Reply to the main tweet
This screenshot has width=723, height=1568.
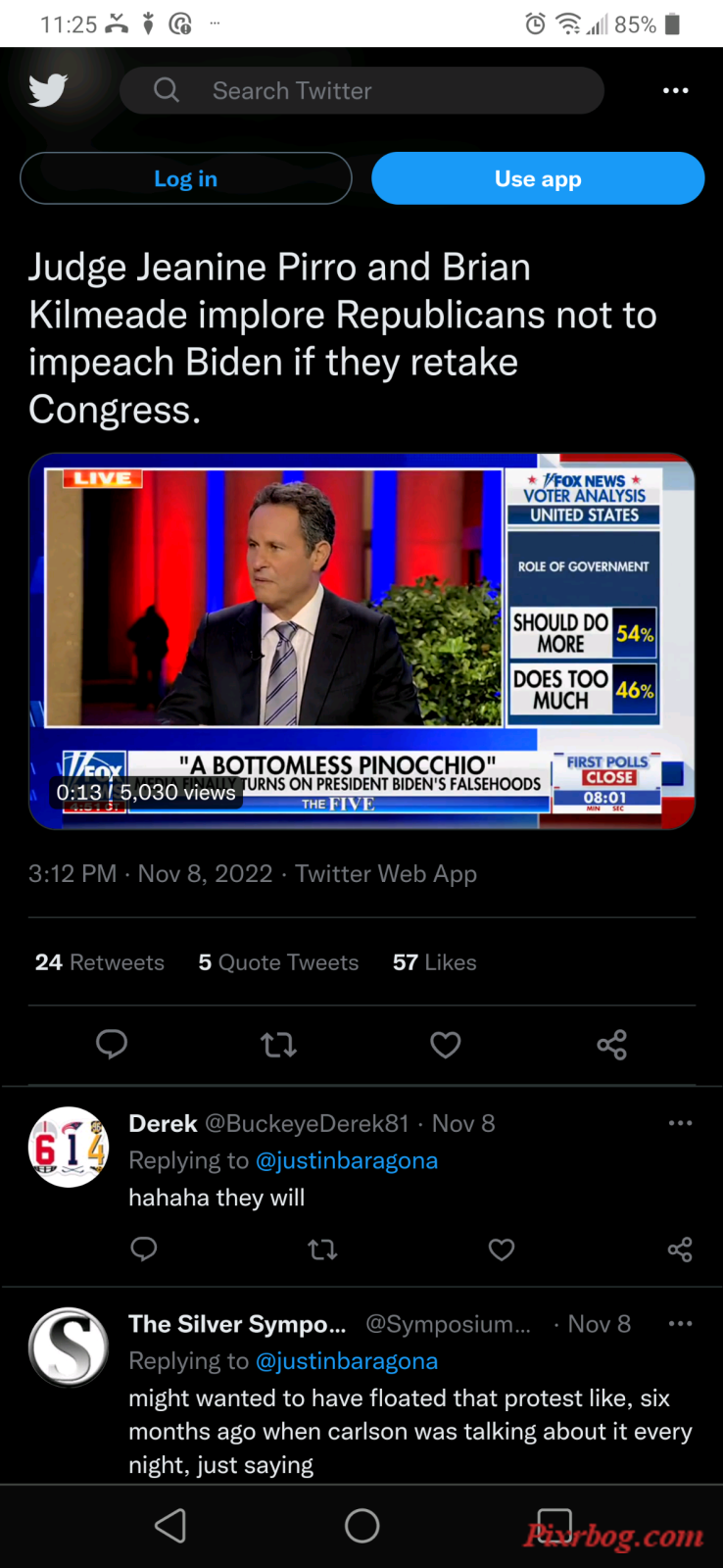pyautogui.click(x=112, y=1045)
